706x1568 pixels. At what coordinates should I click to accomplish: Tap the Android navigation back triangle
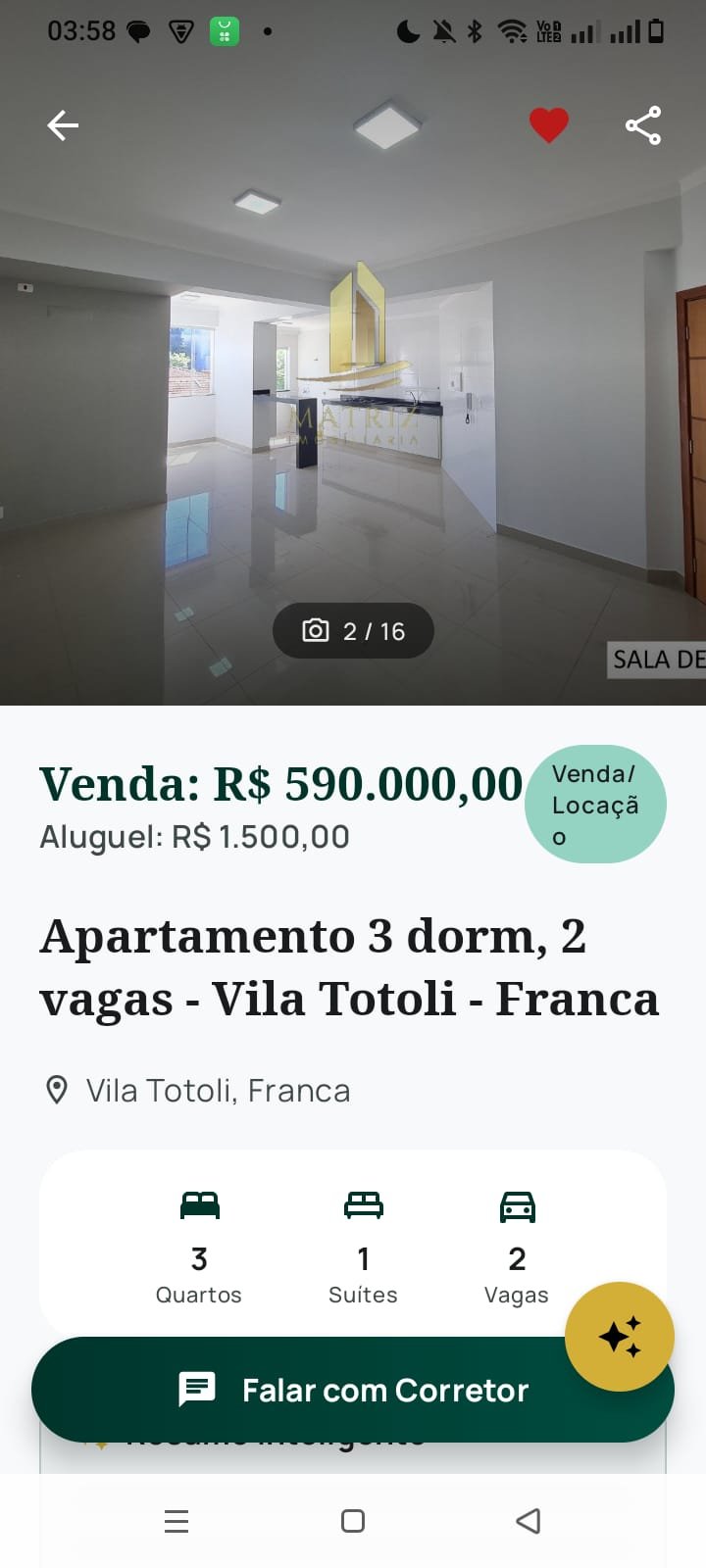pos(528,1521)
